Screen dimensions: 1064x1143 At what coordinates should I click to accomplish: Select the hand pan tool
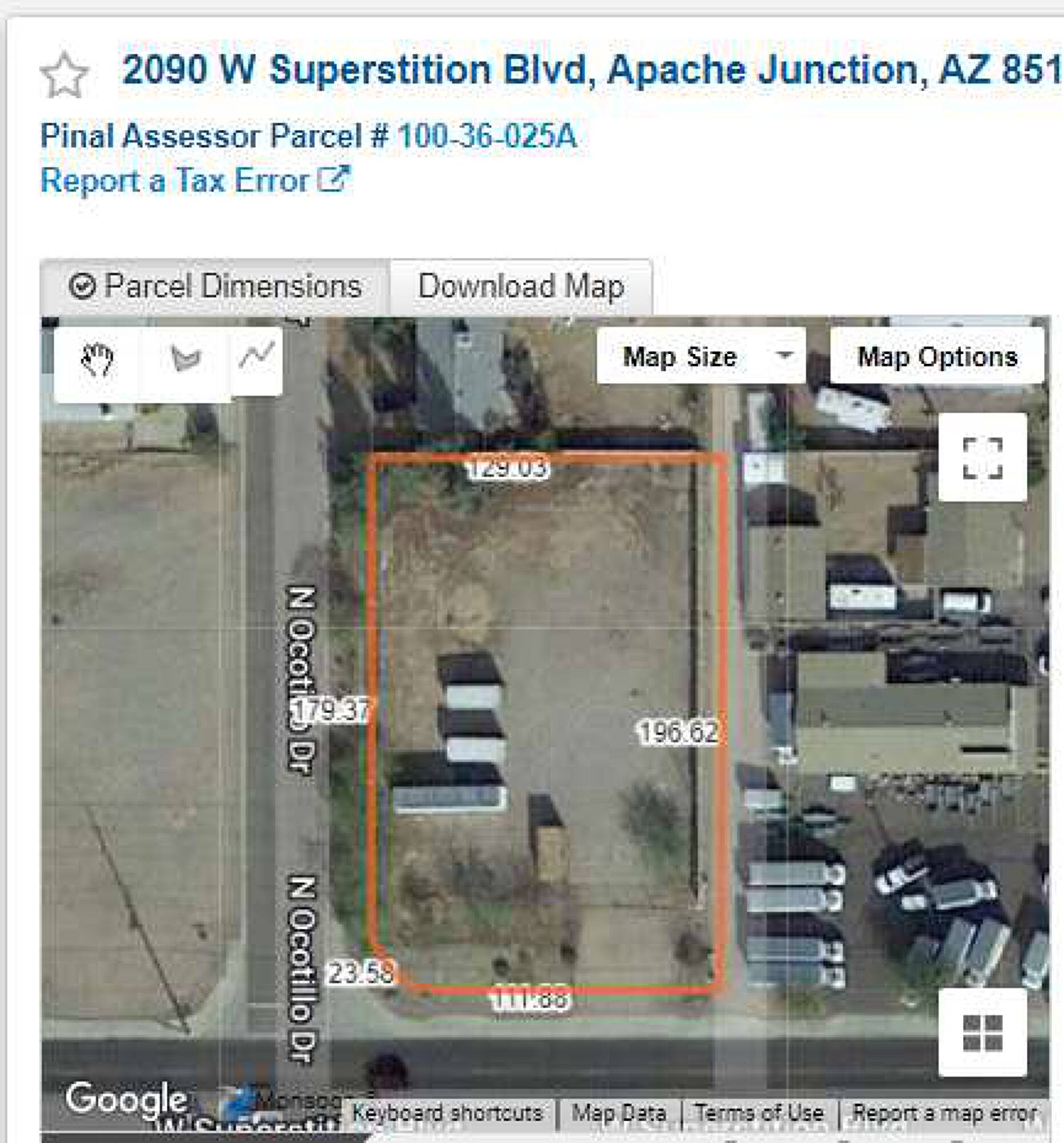point(97,361)
